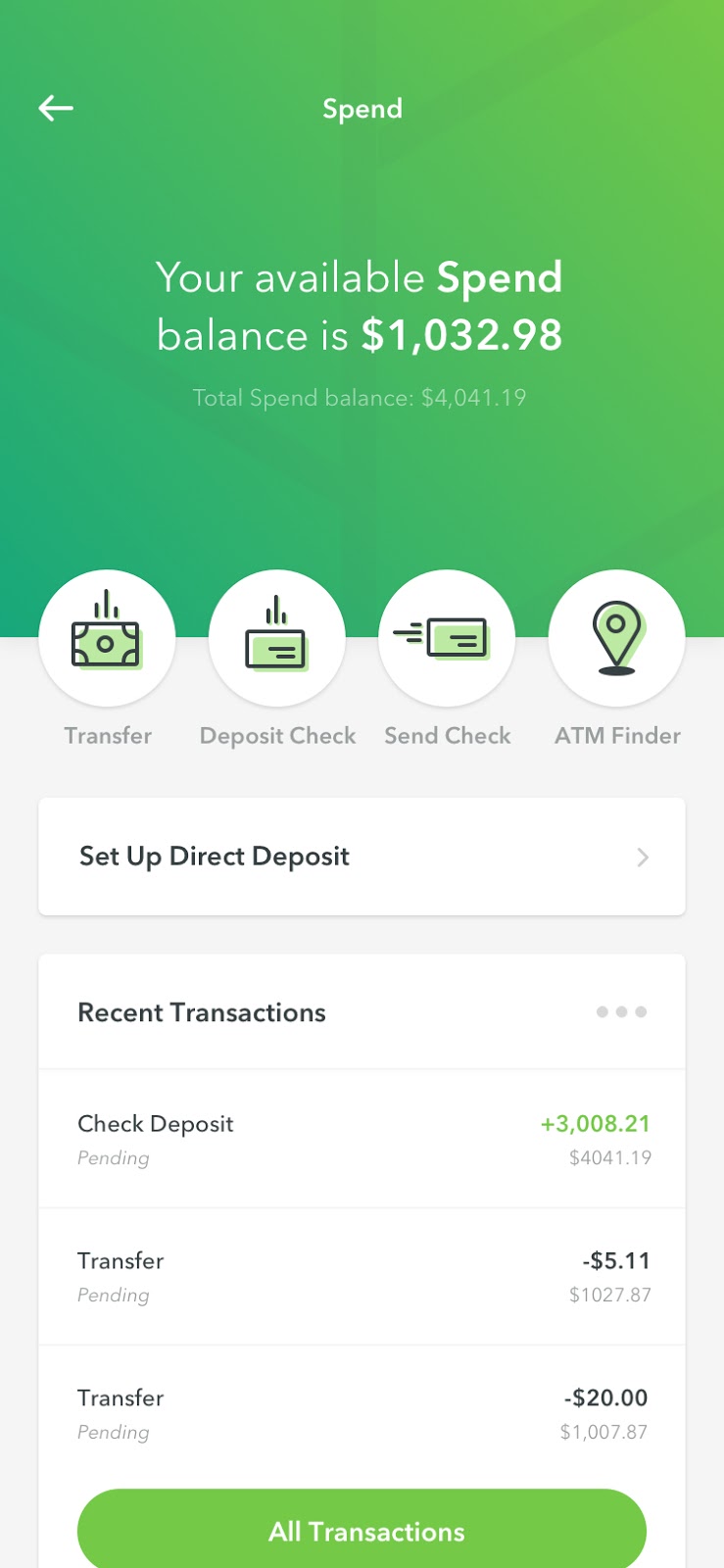The width and height of the screenshot is (724, 1568).
Task: Go back using the arrow icon
Action: click(56, 108)
